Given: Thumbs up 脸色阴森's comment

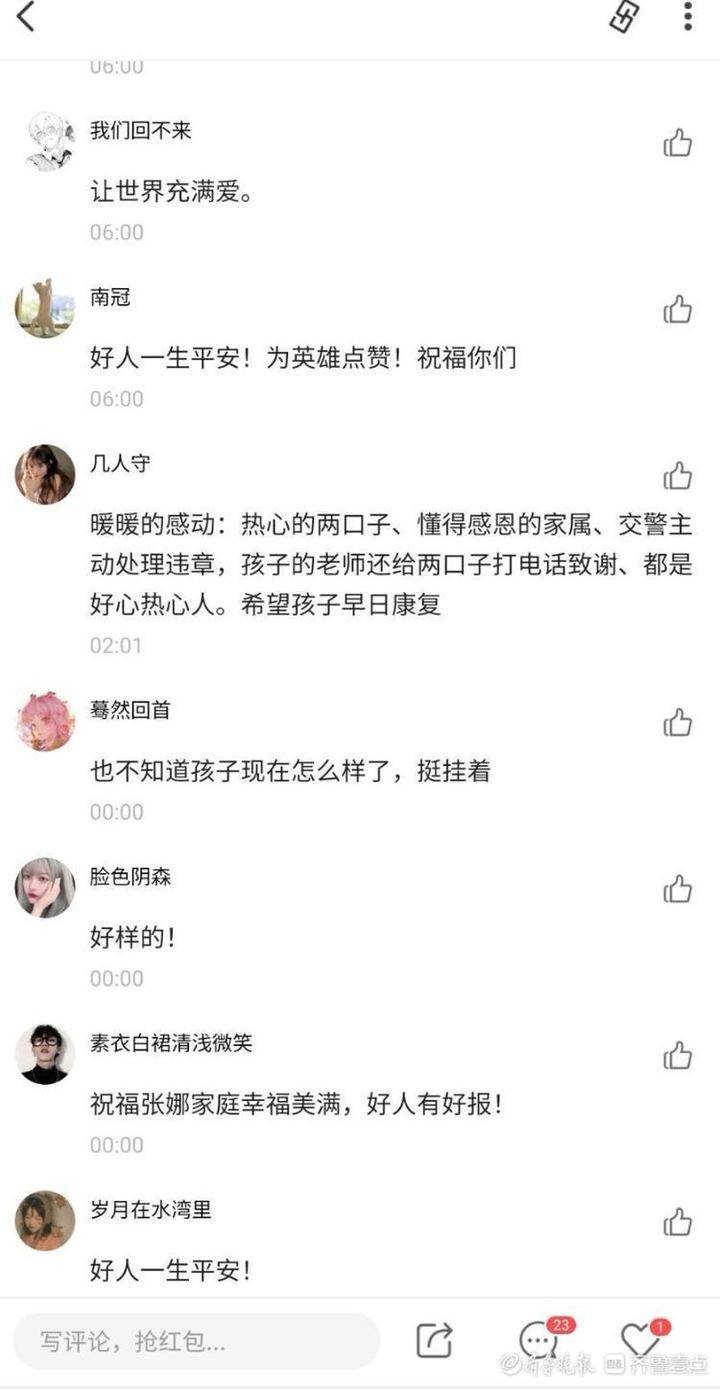Looking at the screenshot, I should (x=678, y=889).
